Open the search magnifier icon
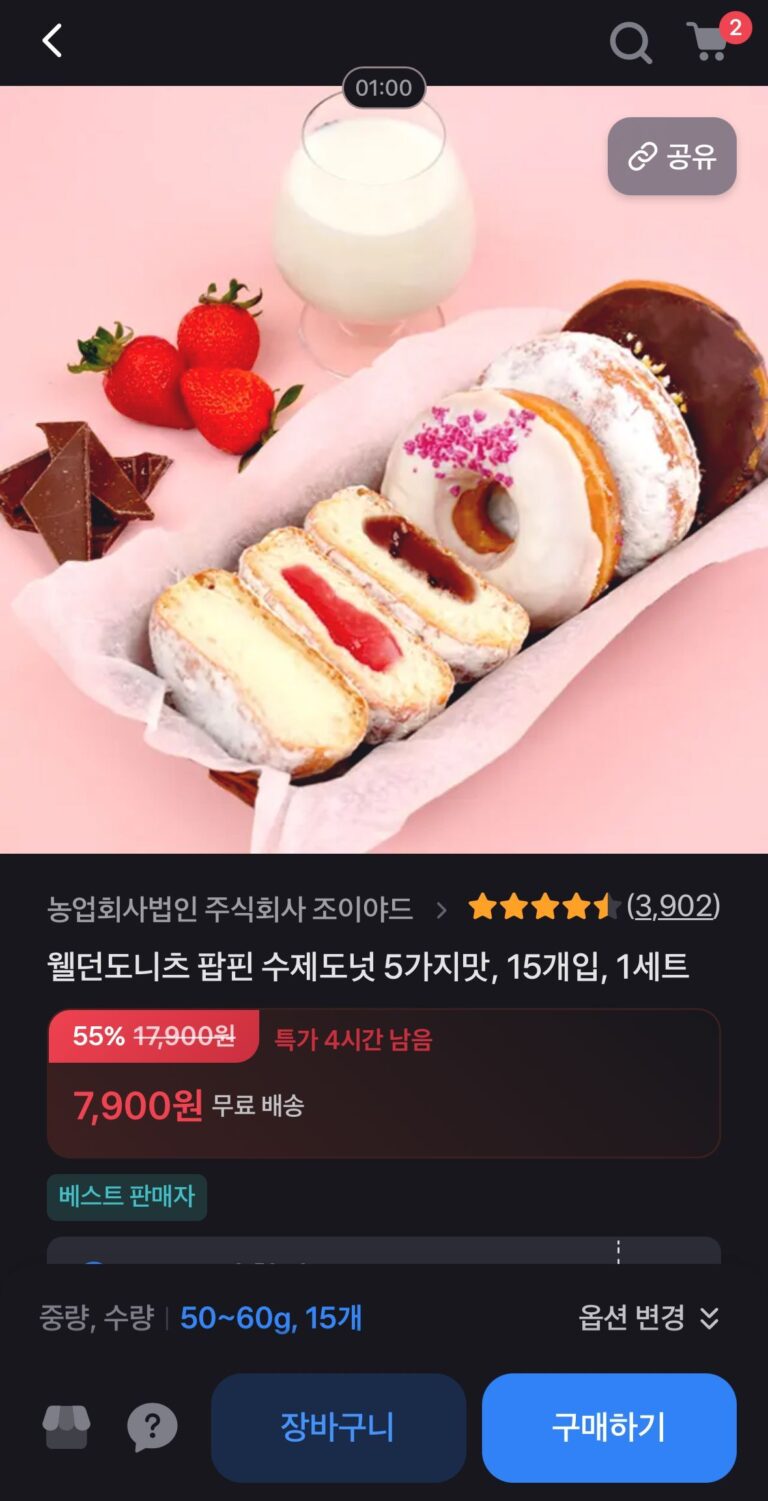768x1501 pixels. click(x=630, y=42)
